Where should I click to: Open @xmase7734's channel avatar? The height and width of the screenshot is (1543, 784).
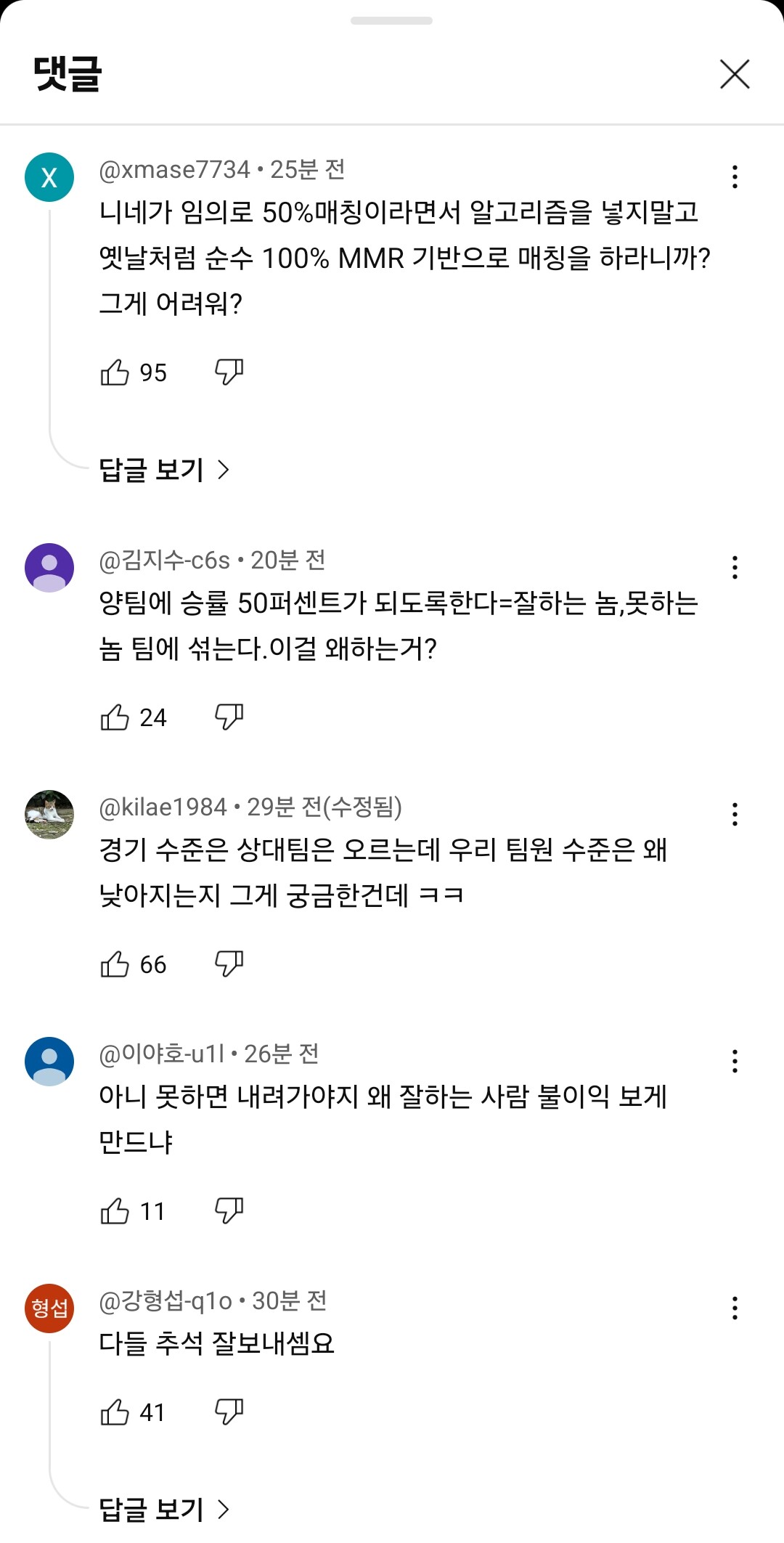pyautogui.click(x=49, y=177)
